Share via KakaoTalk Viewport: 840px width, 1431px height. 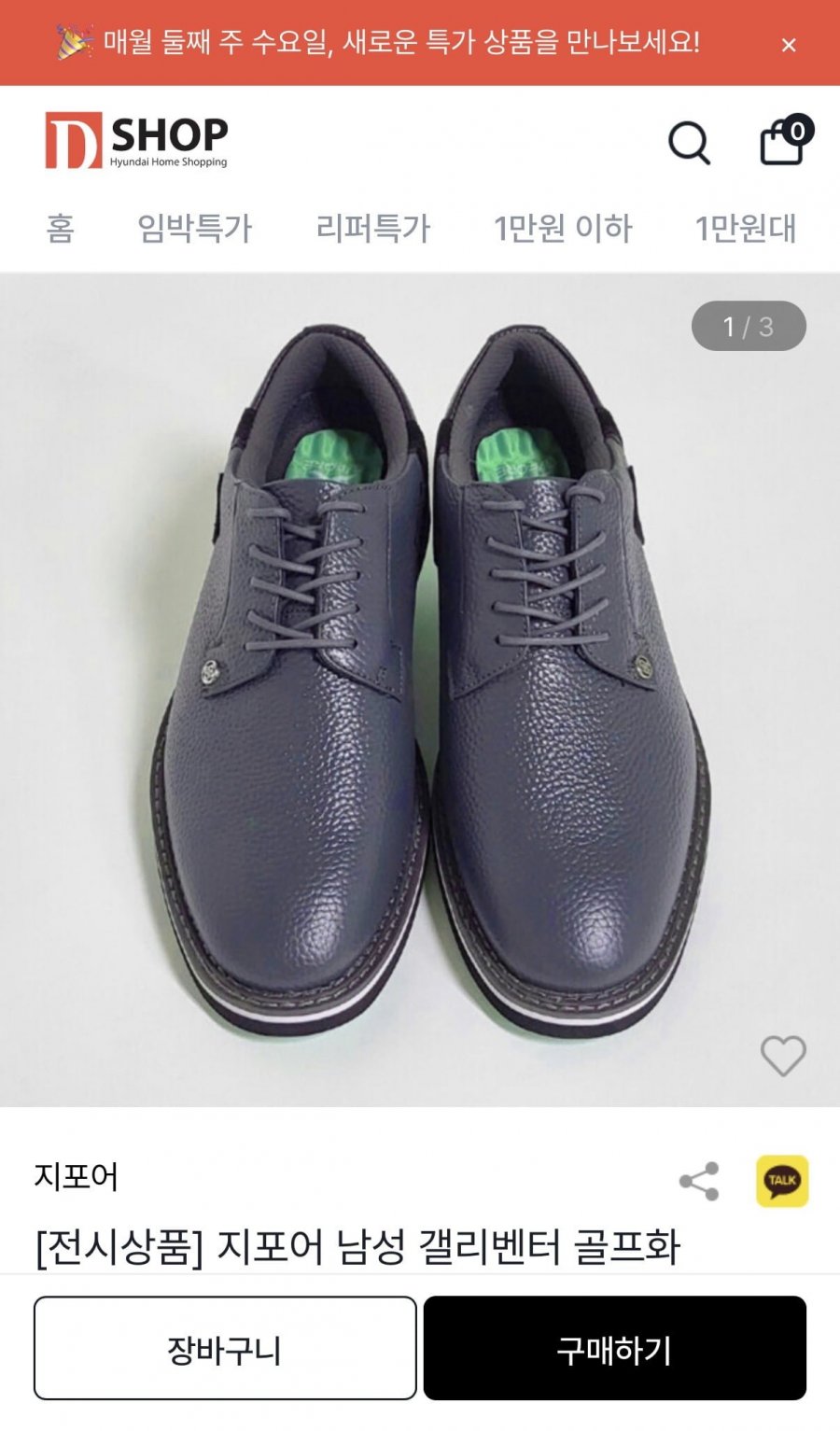click(x=782, y=1181)
